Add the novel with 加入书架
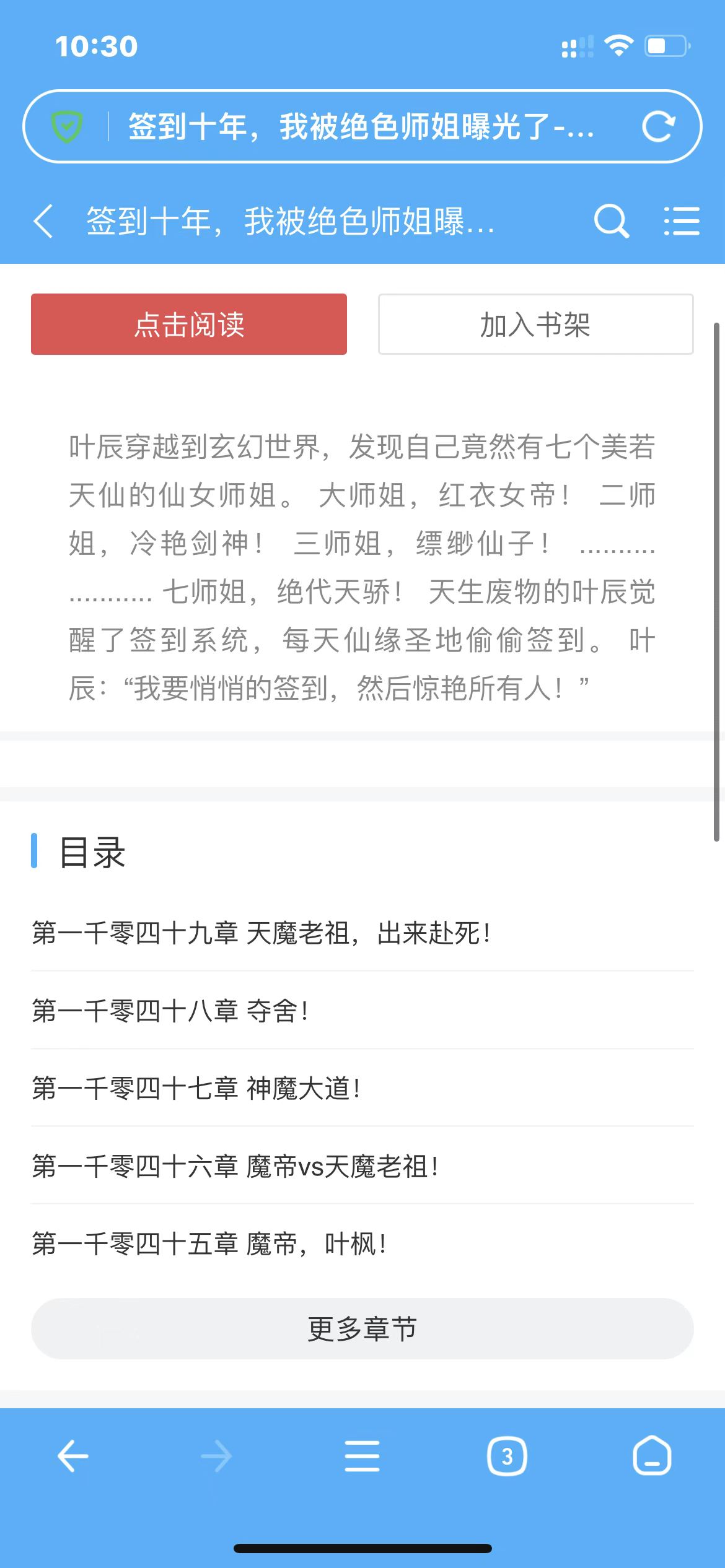 [535, 324]
